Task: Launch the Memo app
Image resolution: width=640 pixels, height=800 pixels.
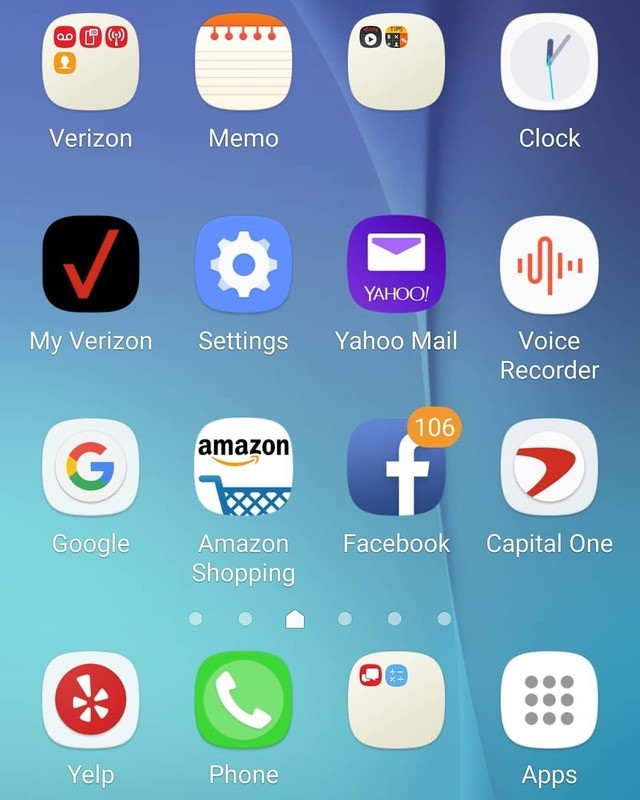Action: [243, 66]
